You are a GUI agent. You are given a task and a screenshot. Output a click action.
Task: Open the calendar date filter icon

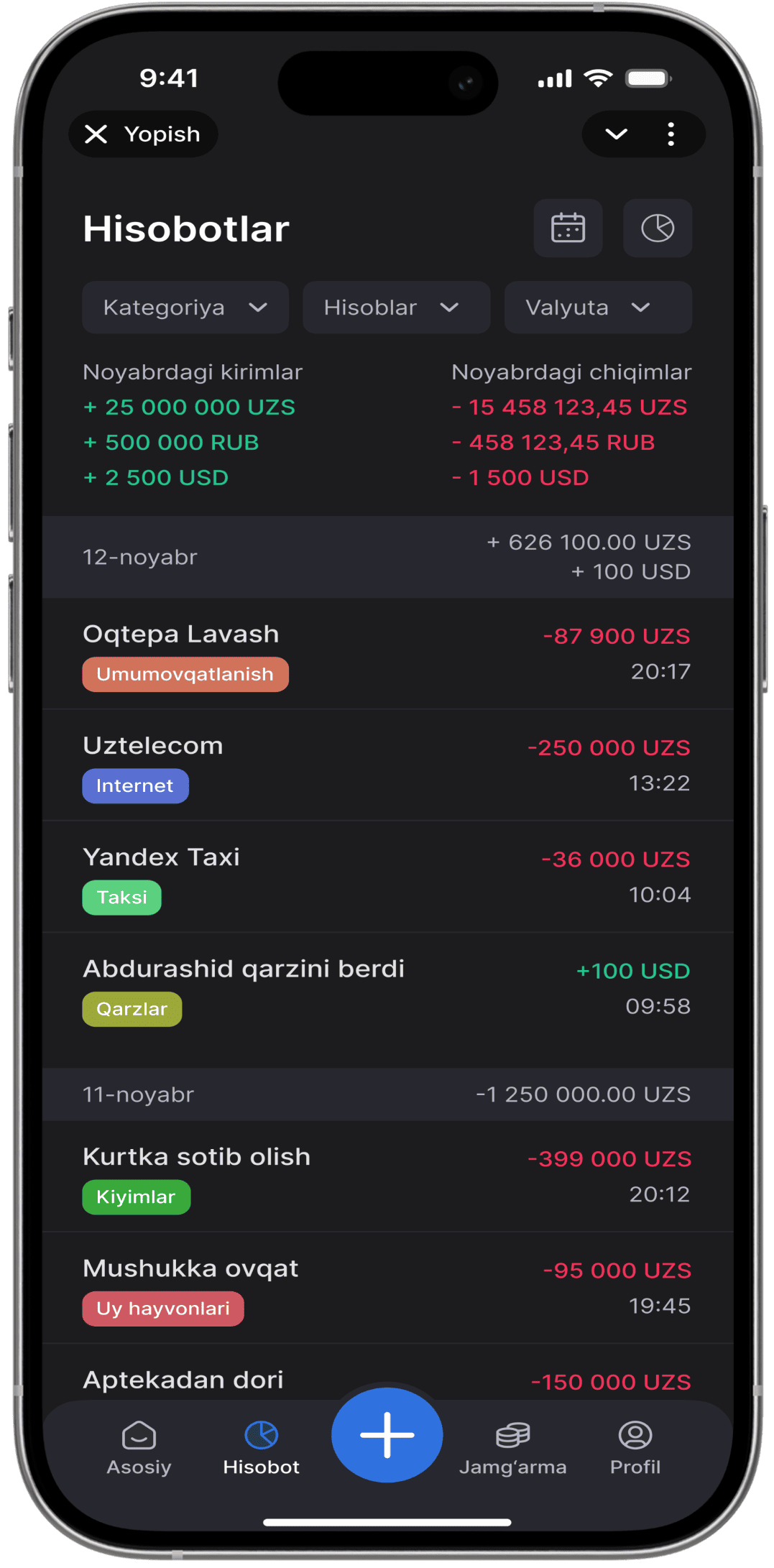click(568, 229)
